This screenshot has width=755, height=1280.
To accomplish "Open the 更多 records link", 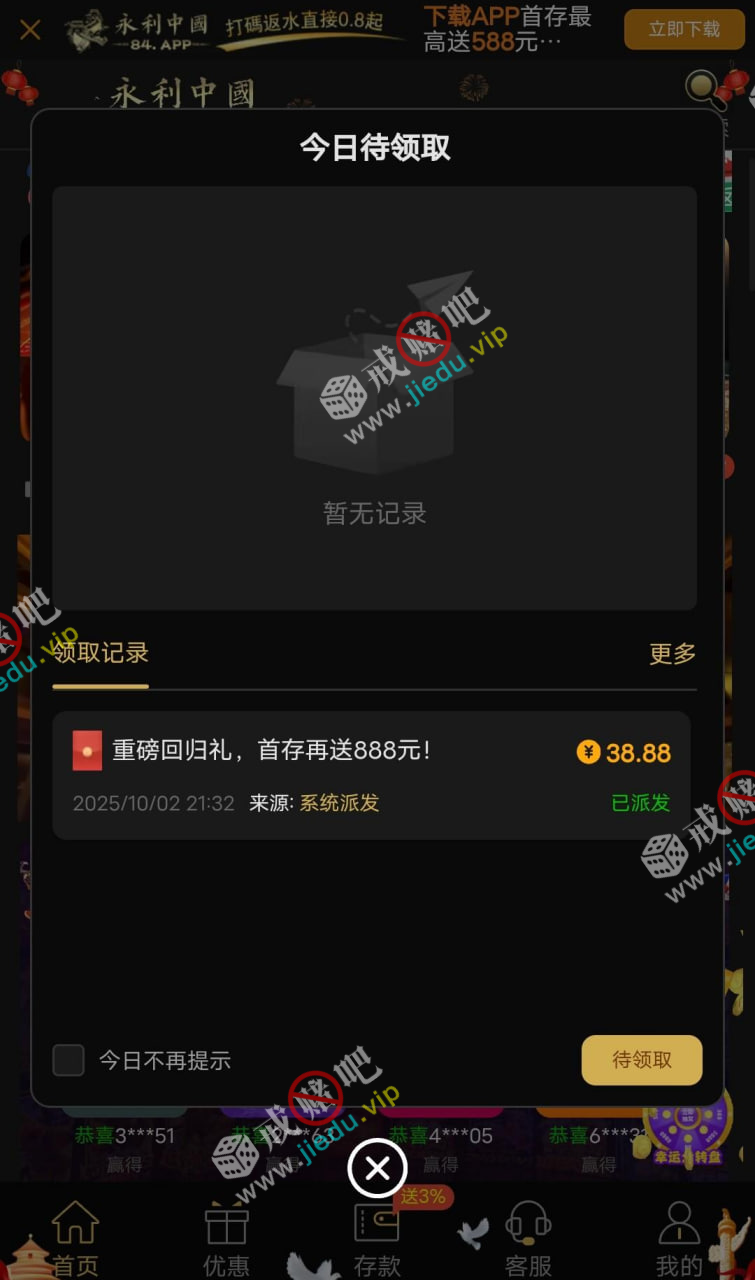I will point(672,654).
